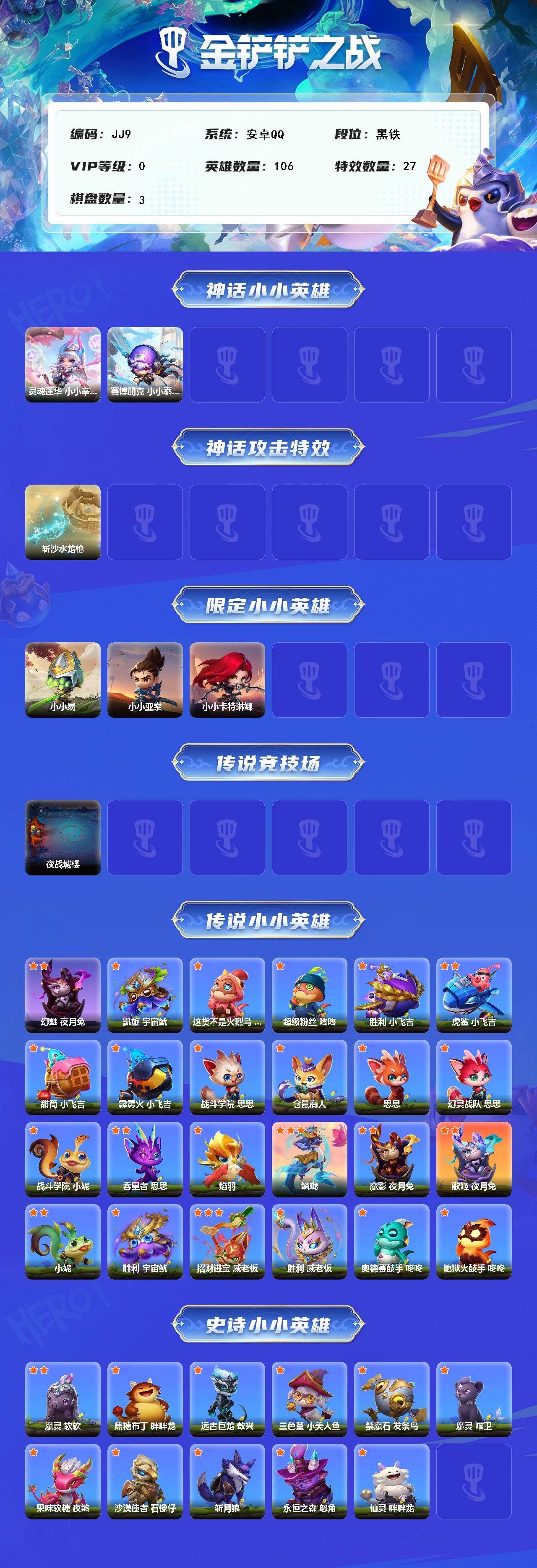Open the 神话小小英雄 section banner
Screen dimensions: 537x1568
tap(268, 289)
